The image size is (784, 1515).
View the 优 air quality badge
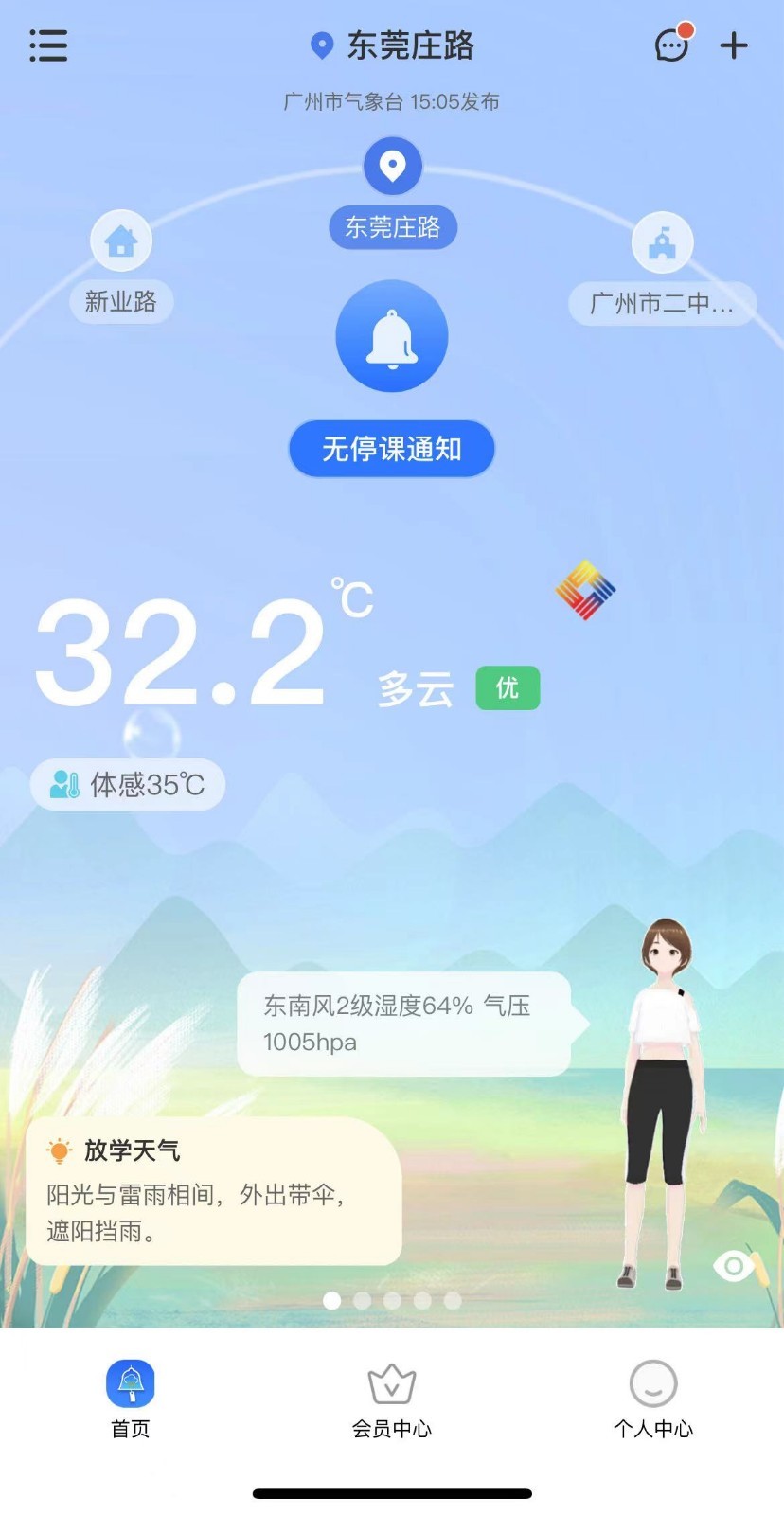coord(508,687)
